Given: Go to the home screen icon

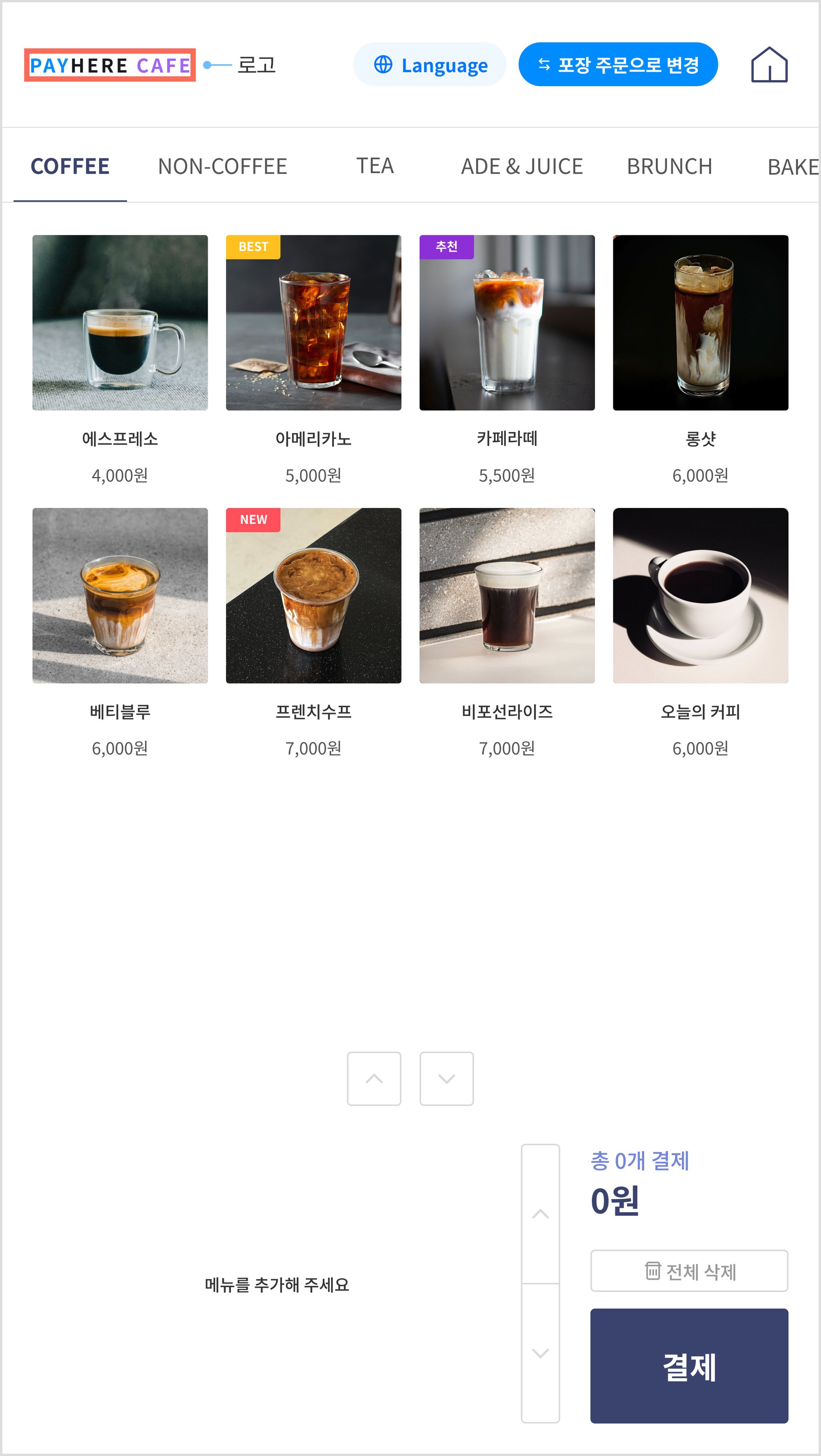Looking at the screenshot, I should coord(769,65).
